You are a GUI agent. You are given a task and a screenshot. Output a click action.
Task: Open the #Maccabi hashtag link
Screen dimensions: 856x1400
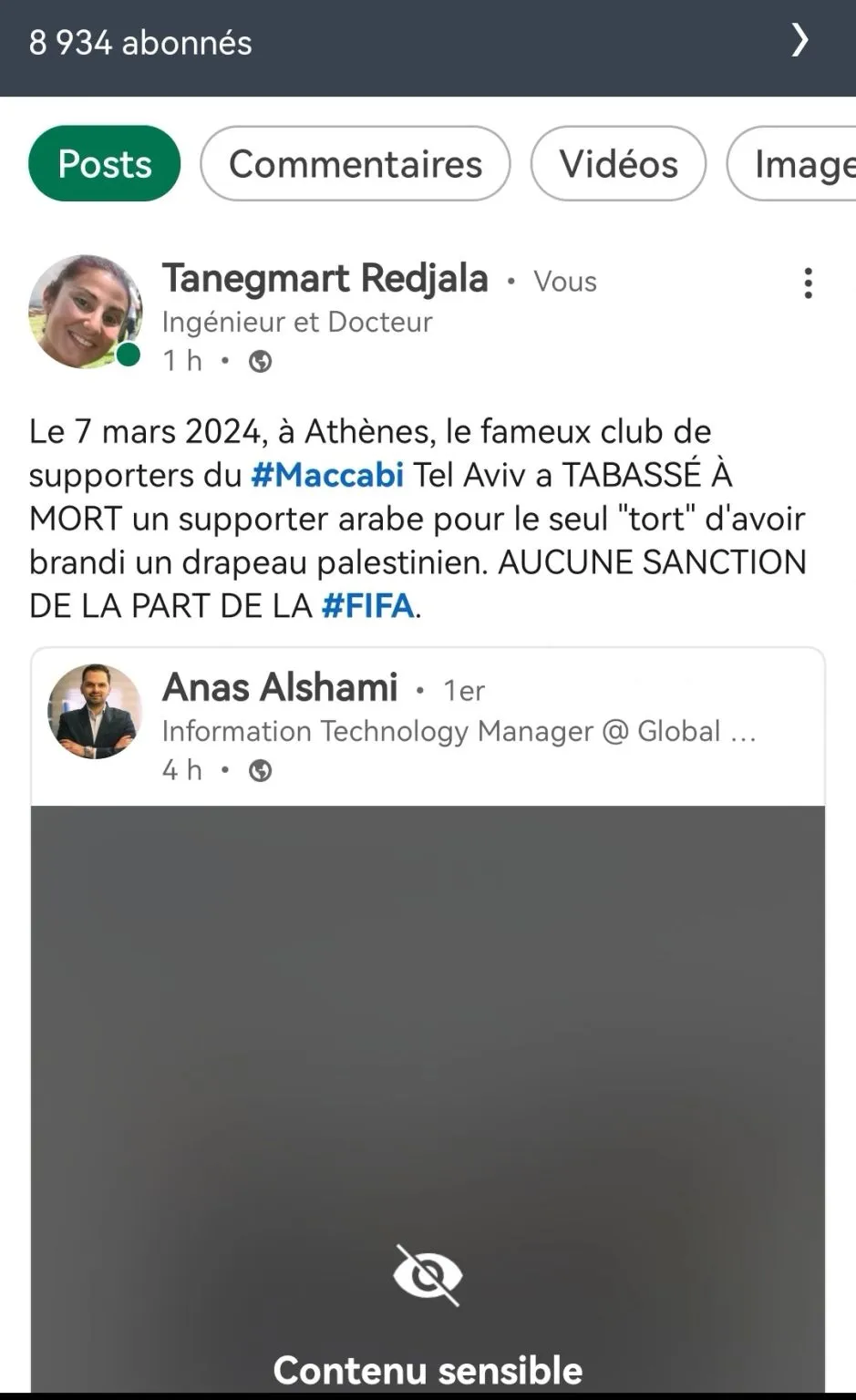(327, 475)
